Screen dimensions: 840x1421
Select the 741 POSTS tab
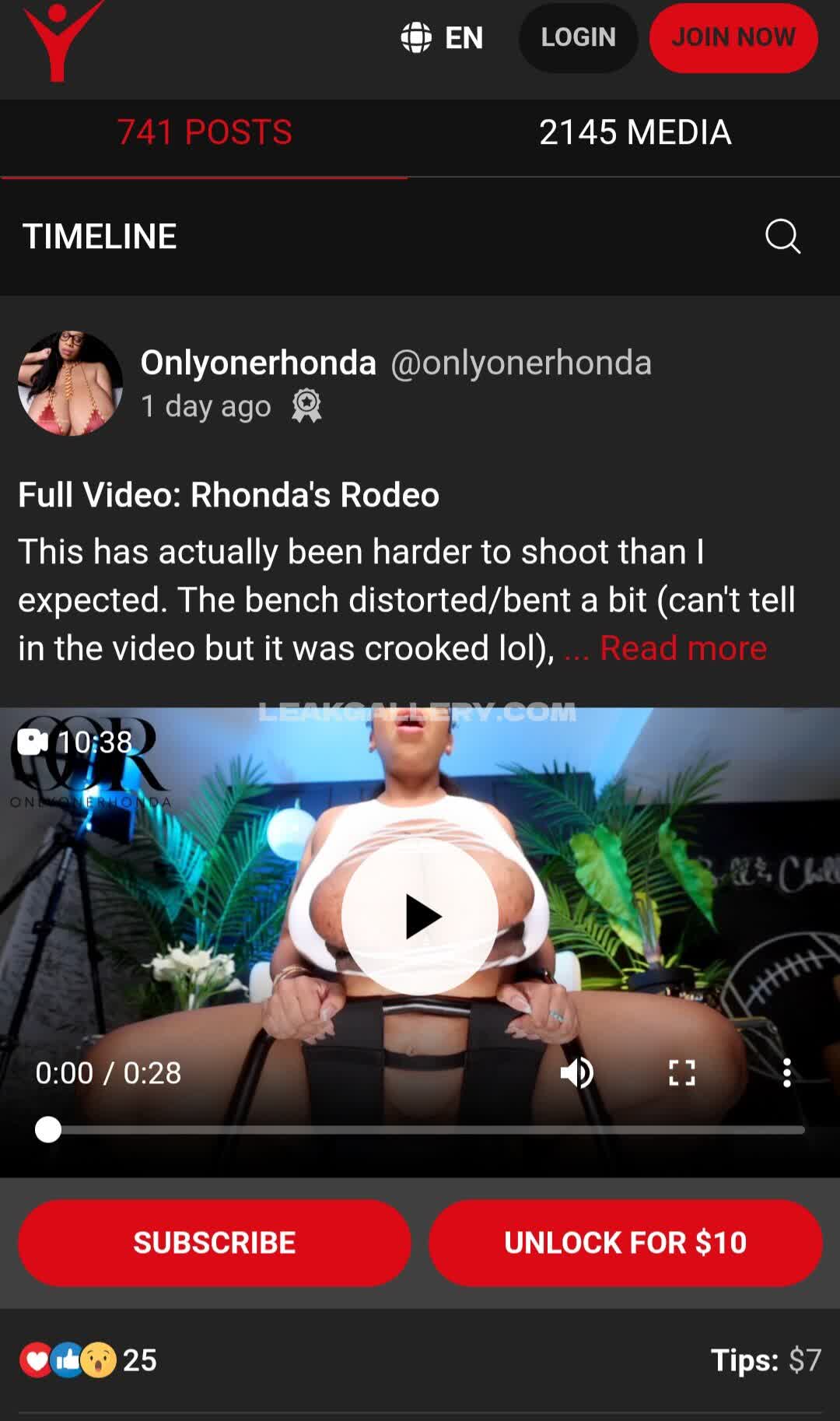[205, 132]
